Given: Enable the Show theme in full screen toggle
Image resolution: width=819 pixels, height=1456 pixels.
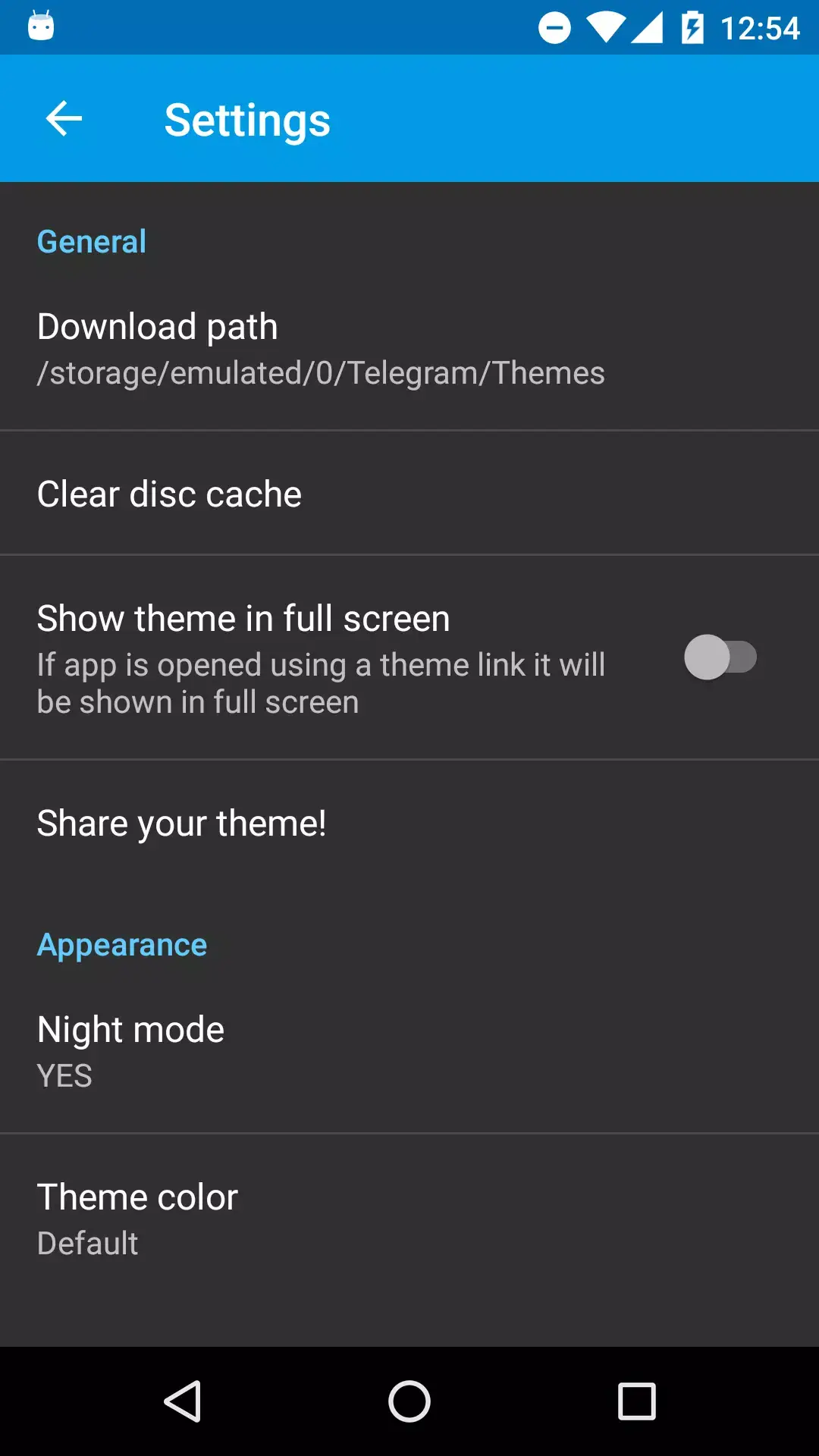Looking at the screenshot, I should click(x=721, y=658).
